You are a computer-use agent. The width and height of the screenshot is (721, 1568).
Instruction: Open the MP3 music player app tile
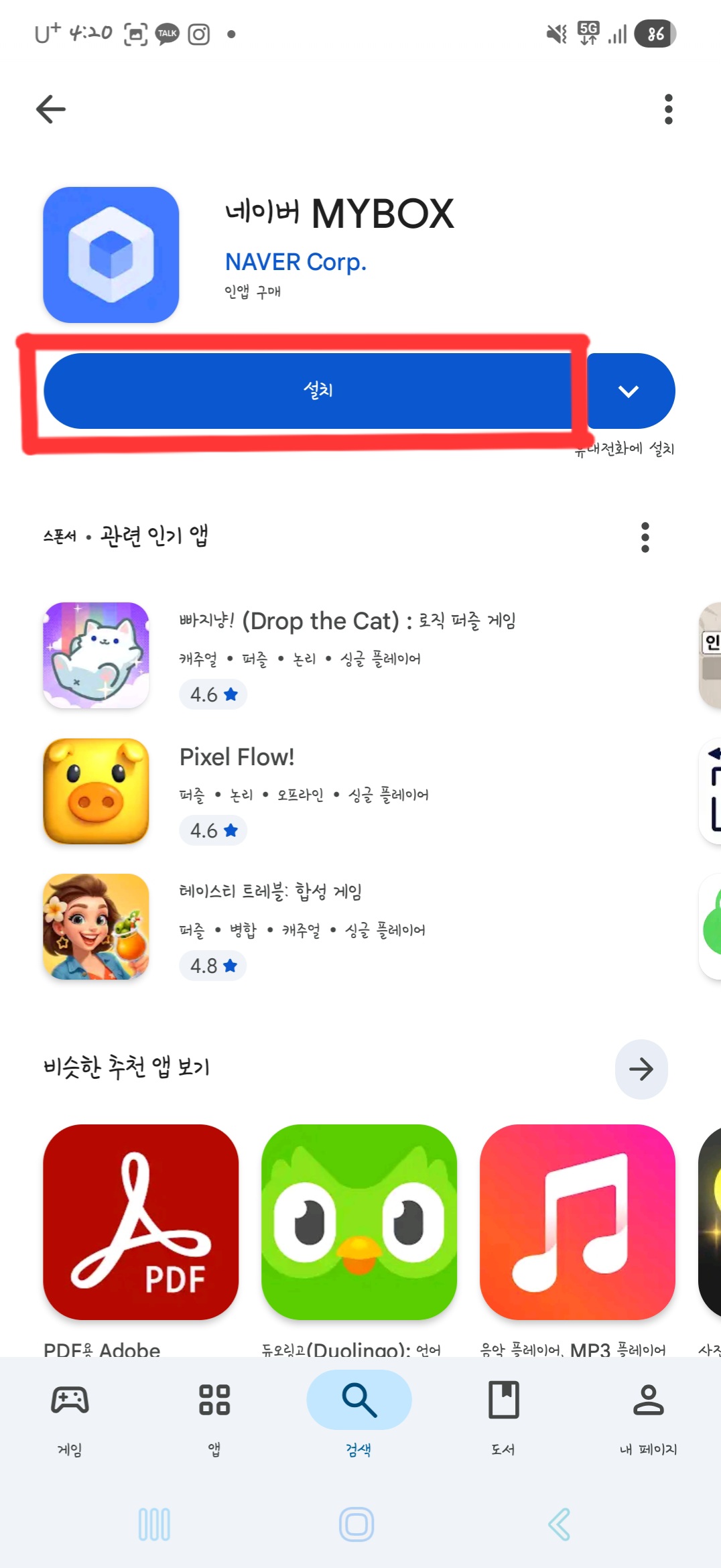577,1222
